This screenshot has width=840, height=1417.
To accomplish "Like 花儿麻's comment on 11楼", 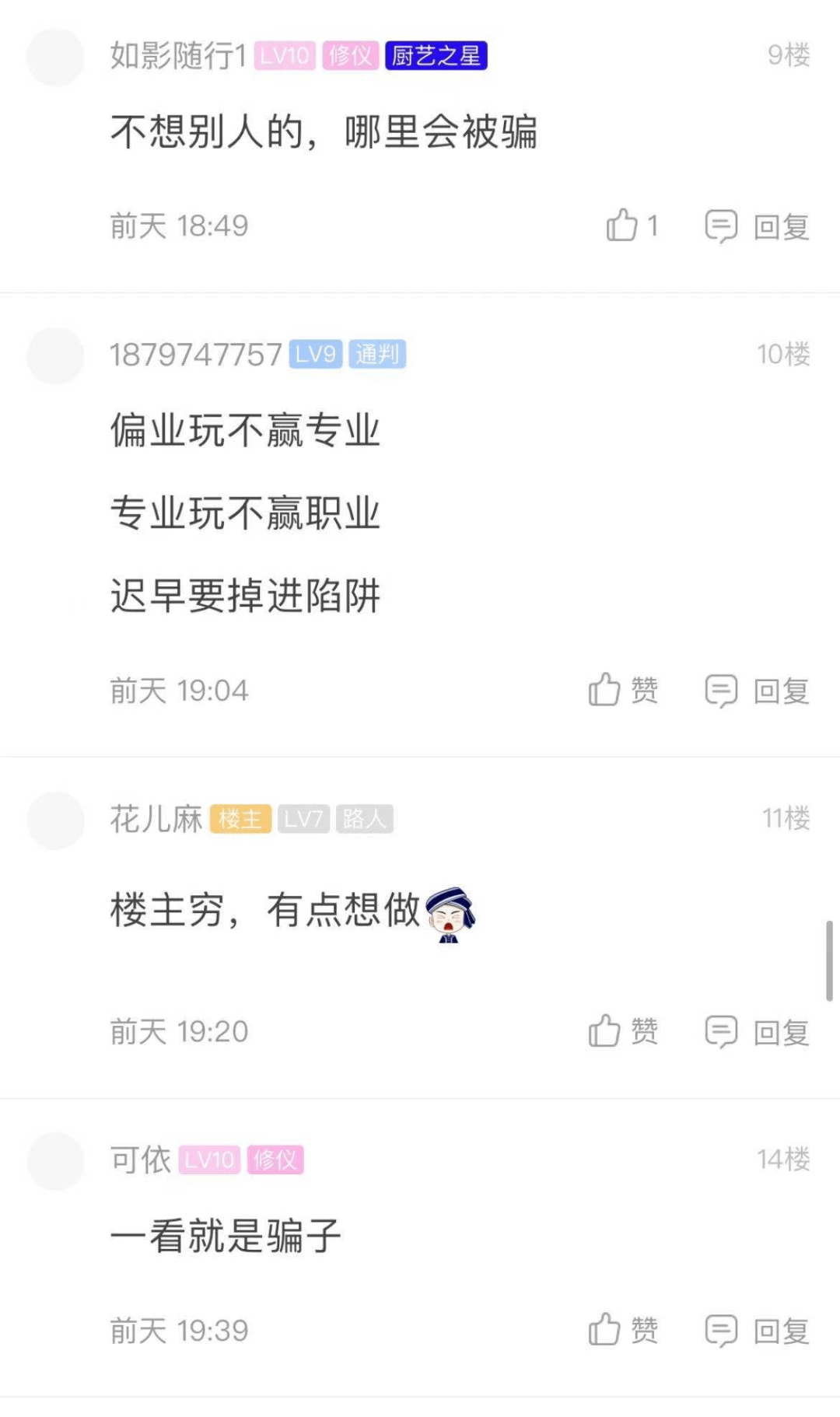I will pyautogui.click(x=606, y=1031).
